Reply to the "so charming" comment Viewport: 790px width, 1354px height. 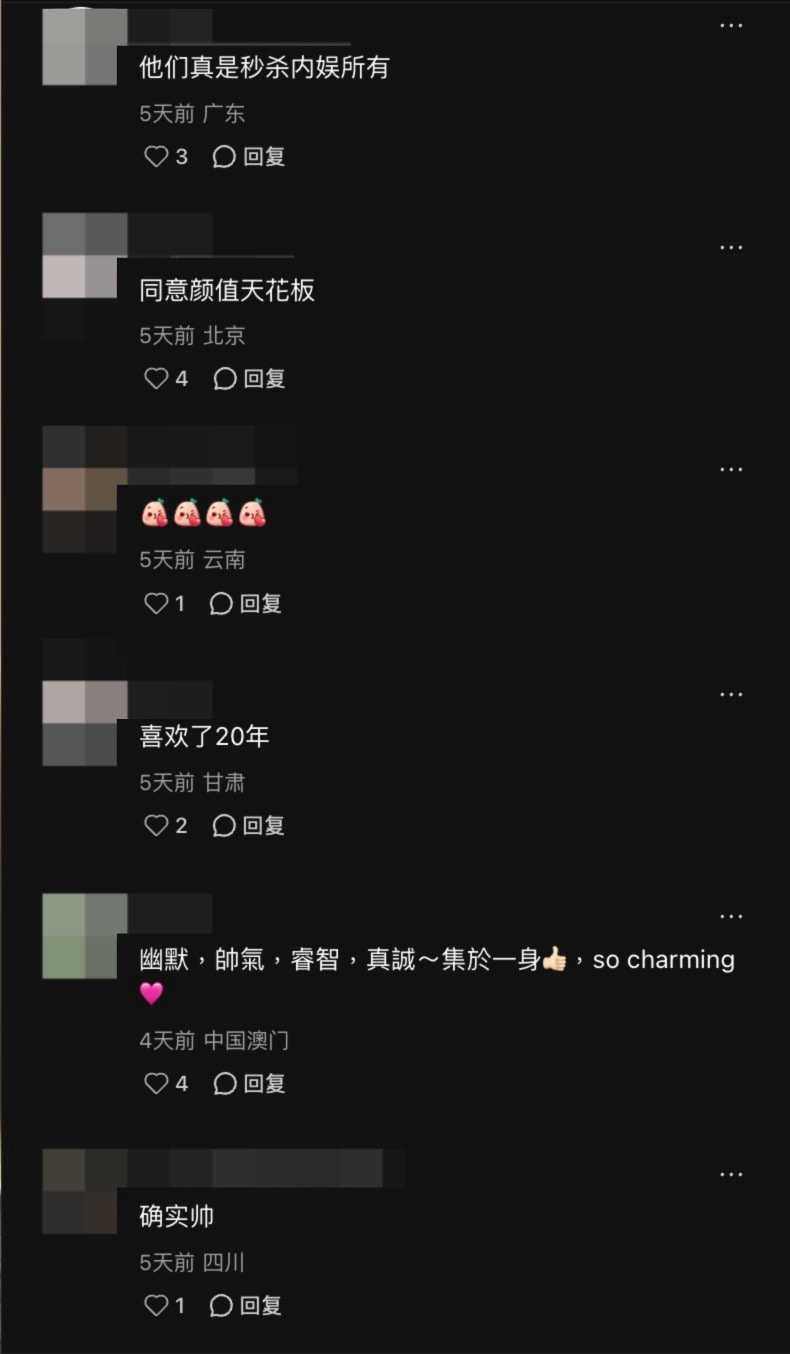[250, 1084]
